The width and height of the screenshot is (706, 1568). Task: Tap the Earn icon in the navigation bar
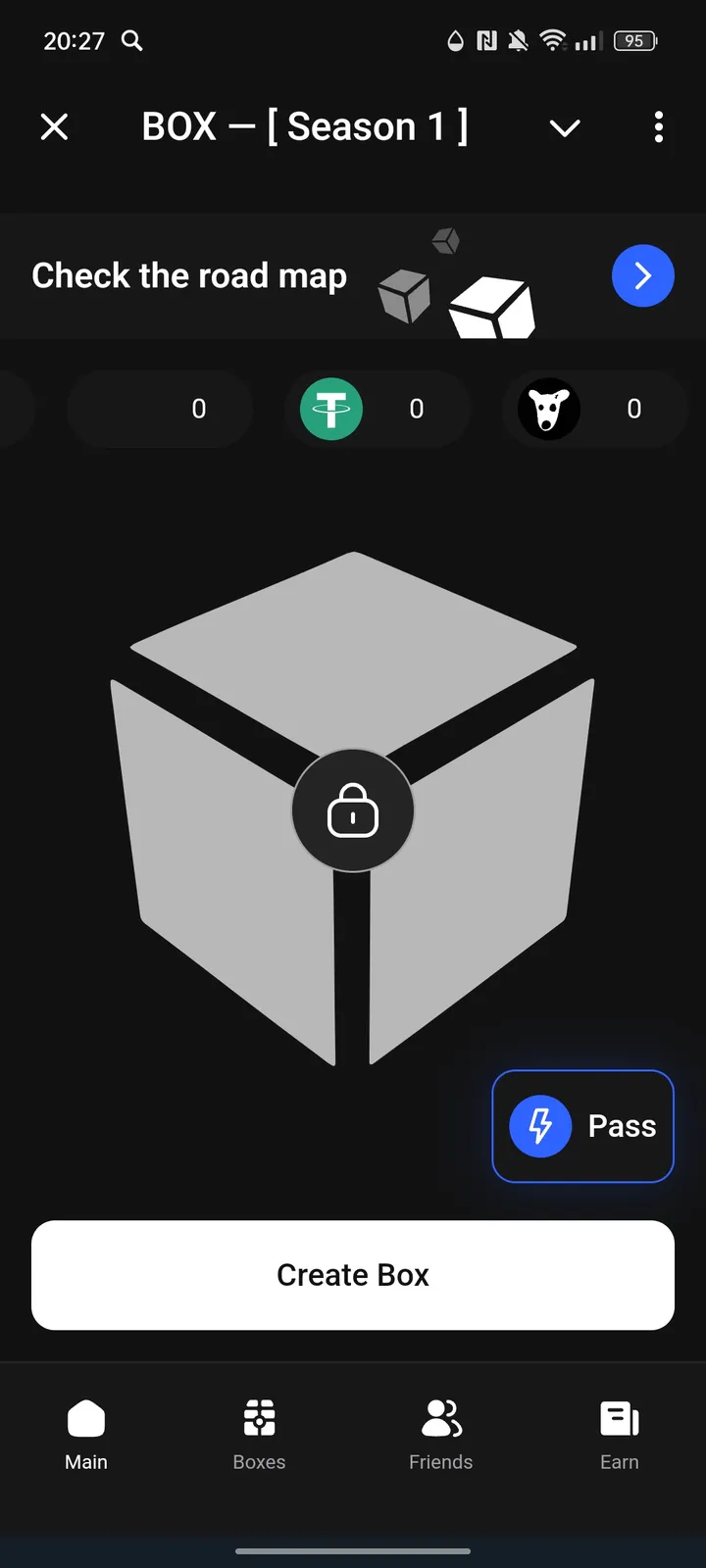point(619,1418)
